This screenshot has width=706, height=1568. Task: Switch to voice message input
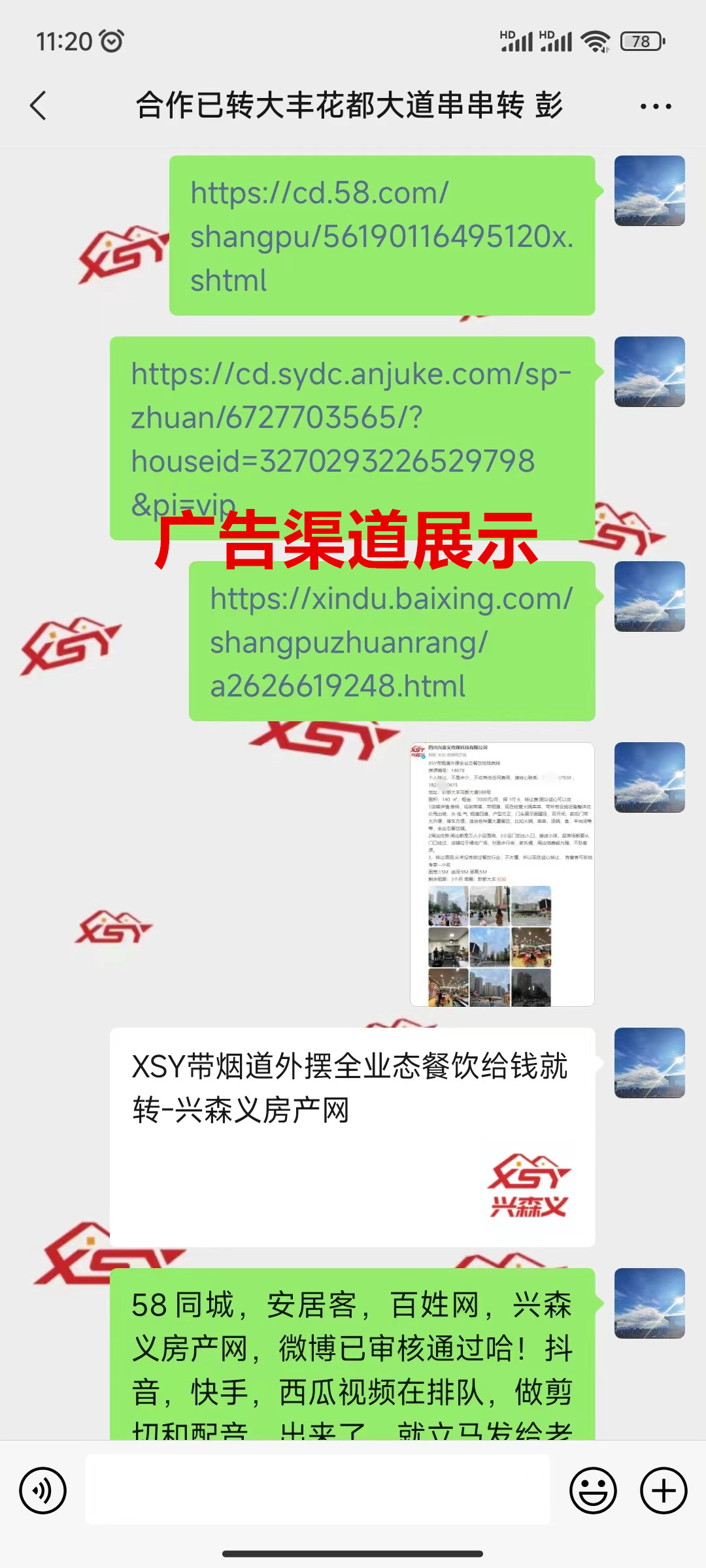coord(43,1491)
